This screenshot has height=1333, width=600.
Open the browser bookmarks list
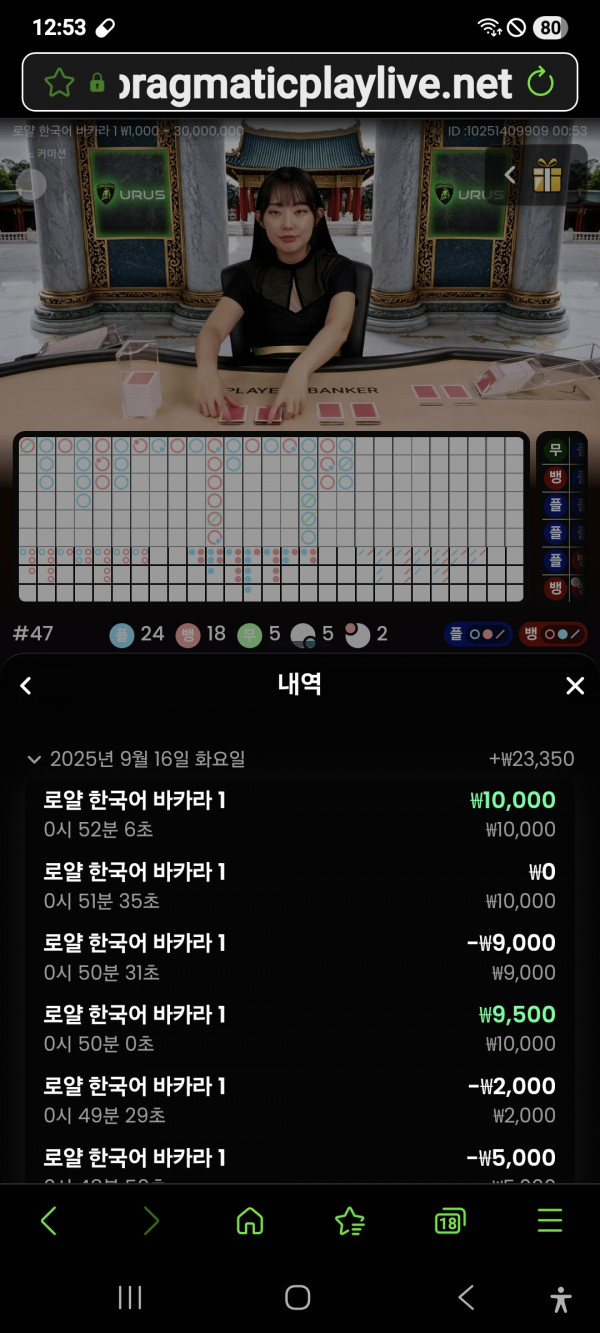349,1220
